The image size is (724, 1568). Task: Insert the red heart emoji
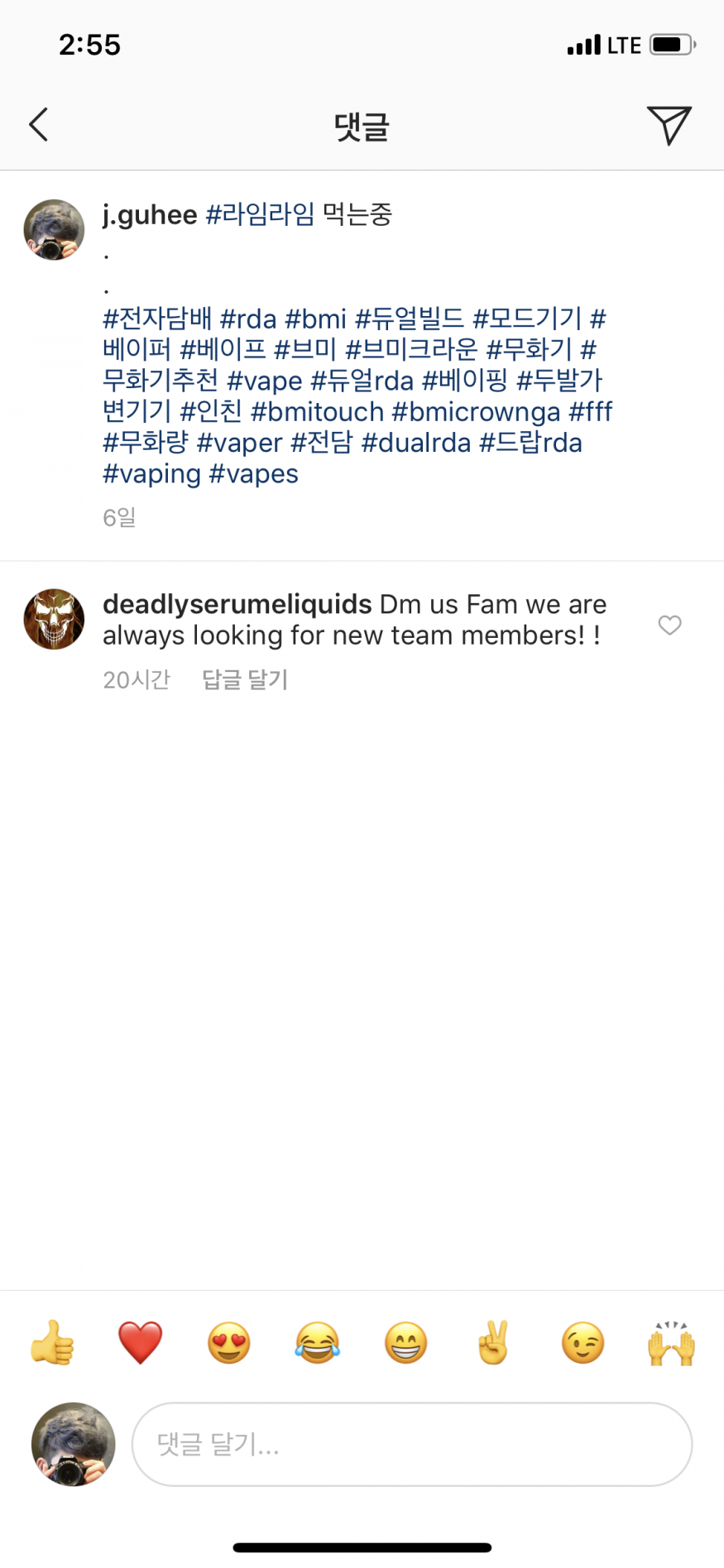pyautogui.click(x=140, y=1342)
